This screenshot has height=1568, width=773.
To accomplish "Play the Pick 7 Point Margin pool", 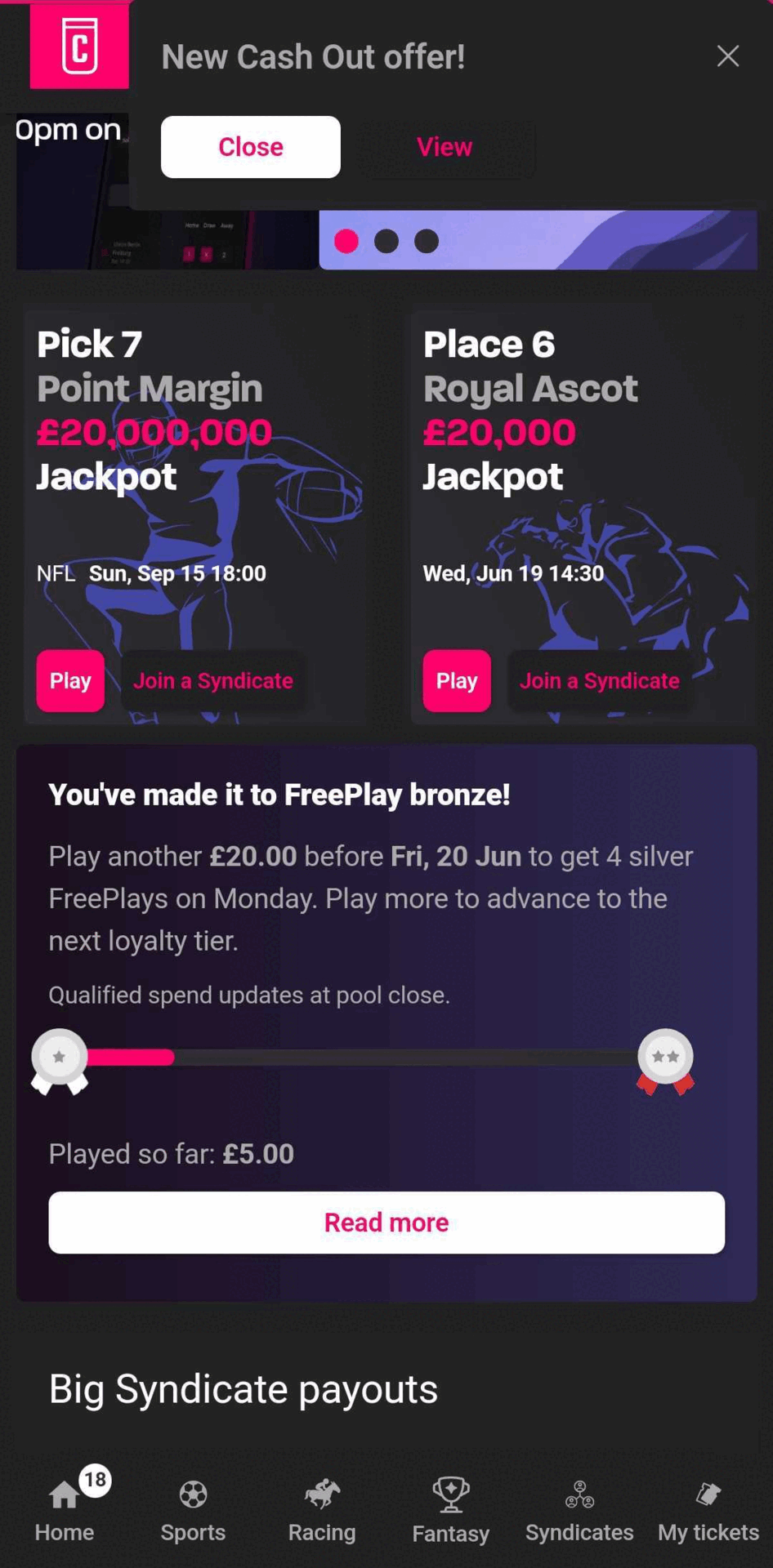I will pyautogui.click(x=70, y=680).
